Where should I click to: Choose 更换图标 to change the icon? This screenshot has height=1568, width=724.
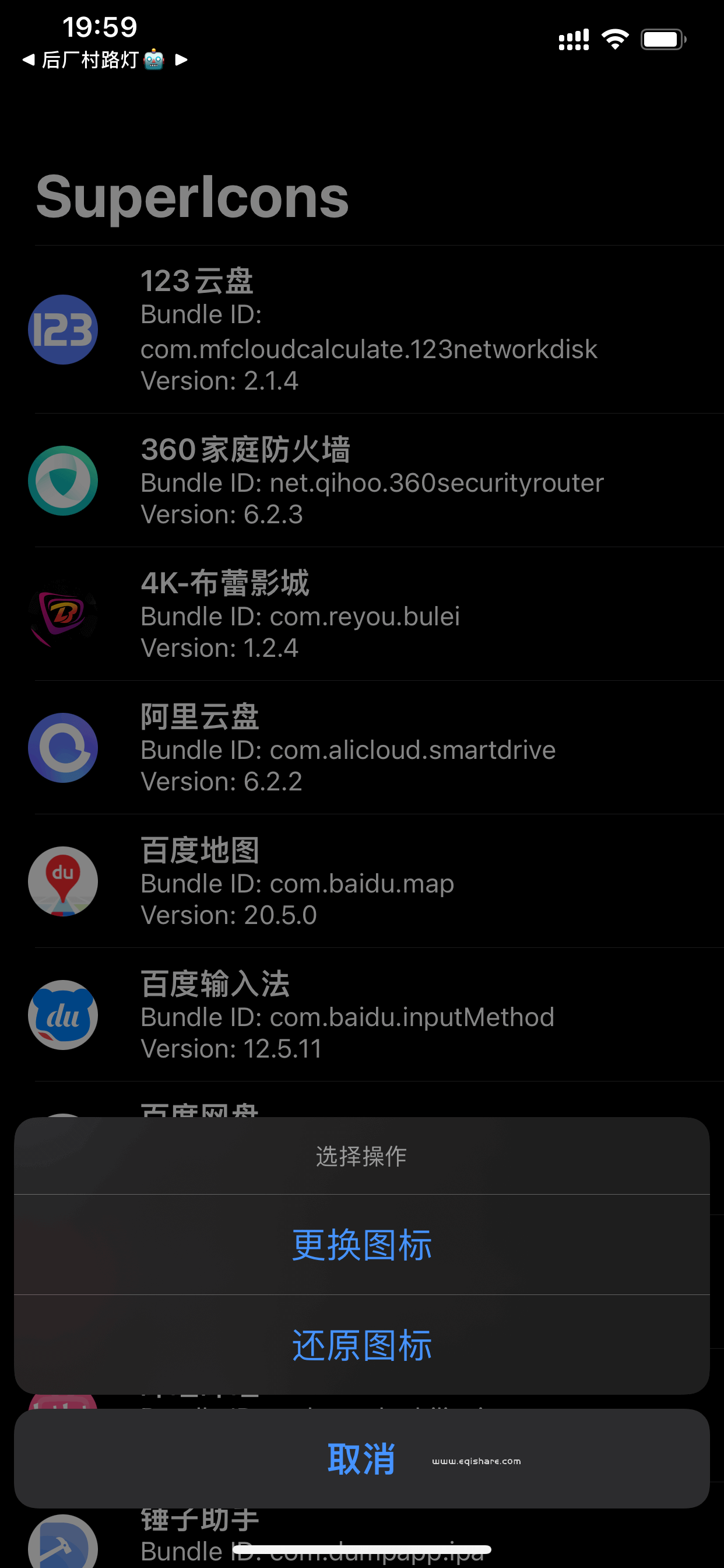coord(362,1245)
